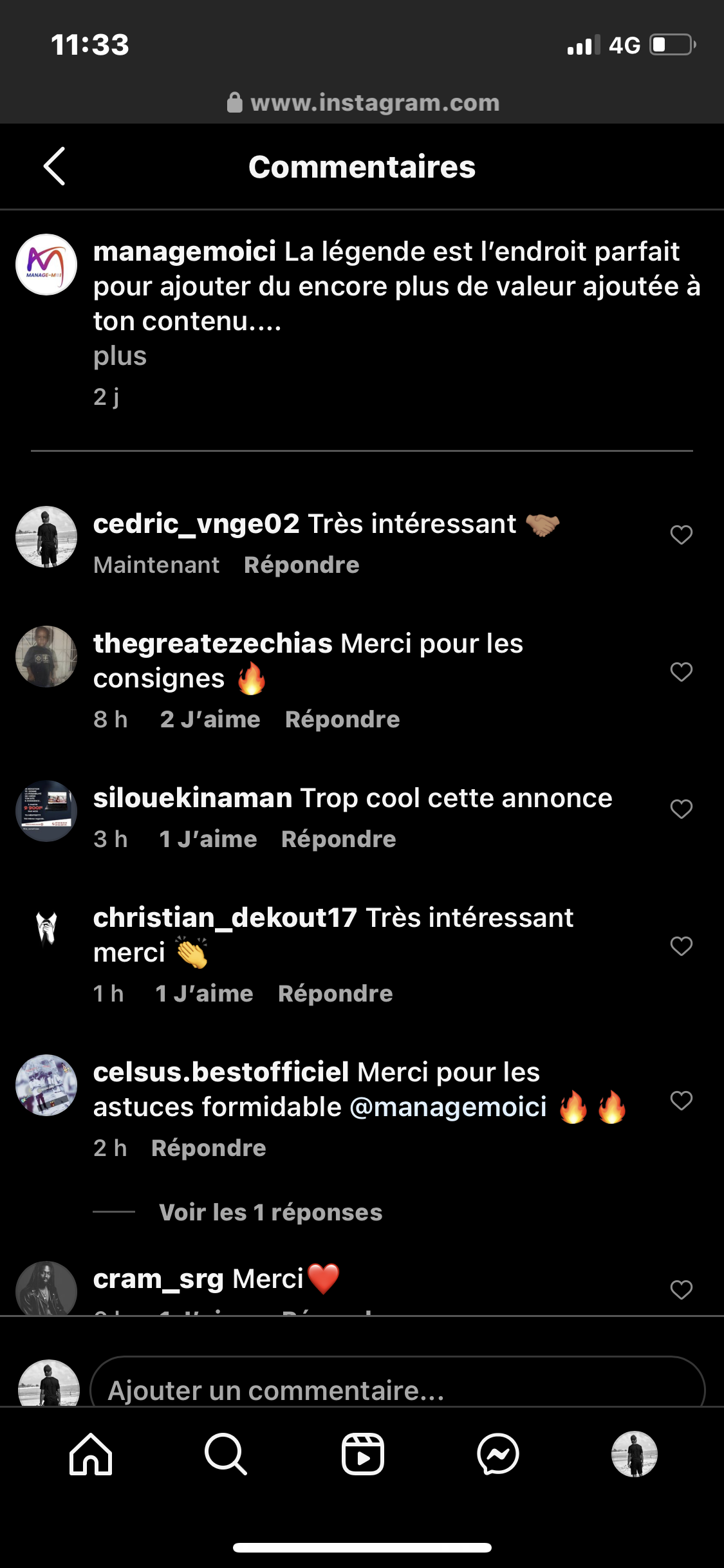Viewport: 724px width, 1568px height.
Task: Reply to cedric_vnge02's comment
Action: [x=302, y=565]
